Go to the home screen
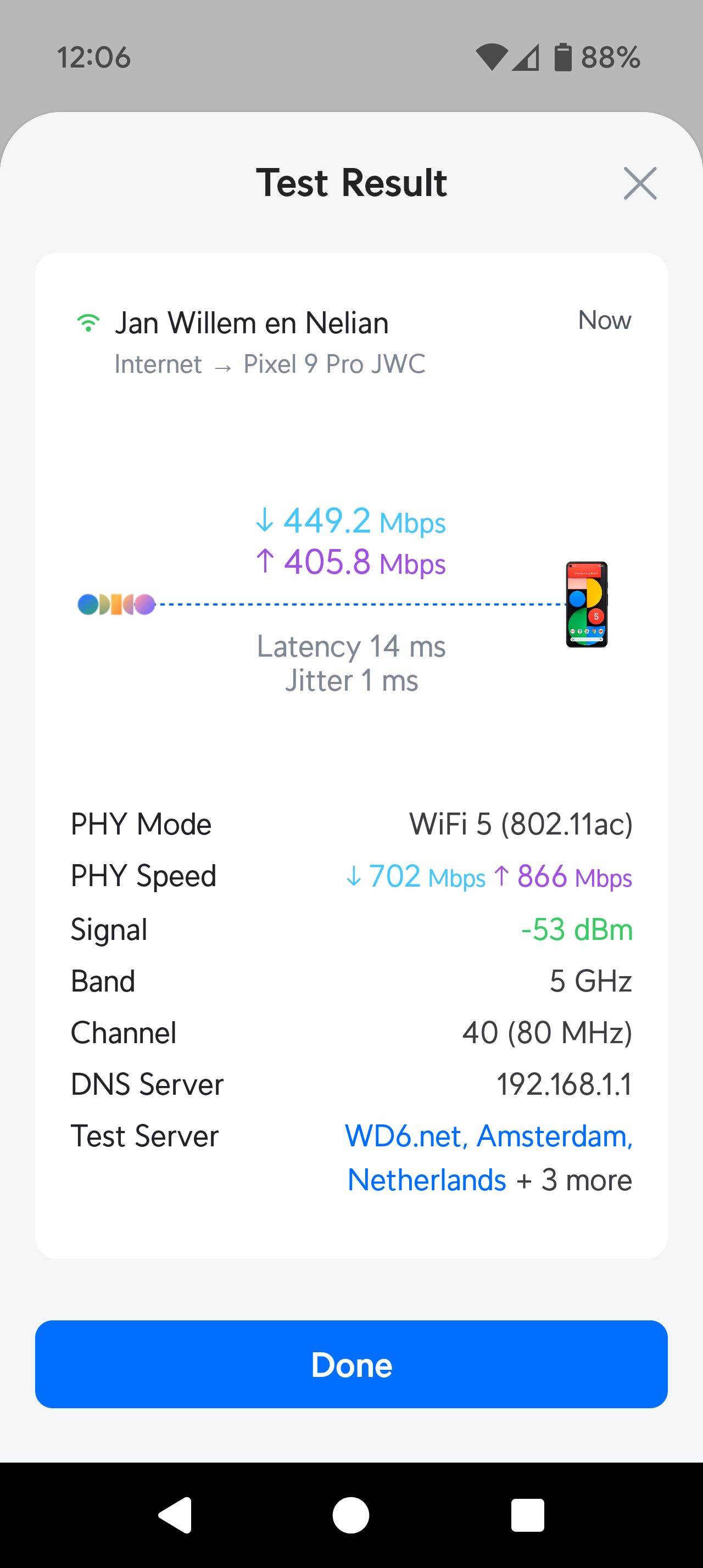 point(351,1515)
